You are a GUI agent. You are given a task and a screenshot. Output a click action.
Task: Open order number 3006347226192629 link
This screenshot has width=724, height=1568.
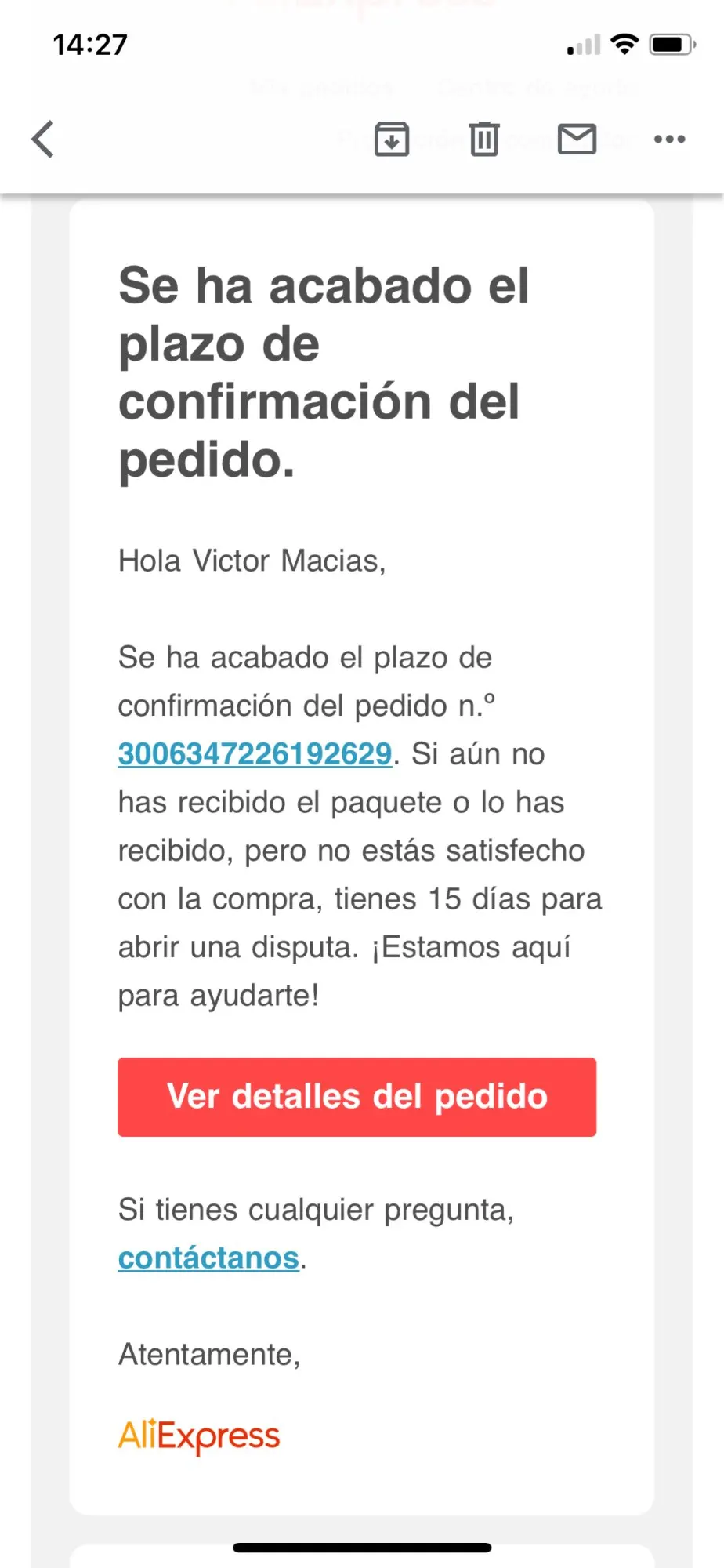tap(255, 754)
